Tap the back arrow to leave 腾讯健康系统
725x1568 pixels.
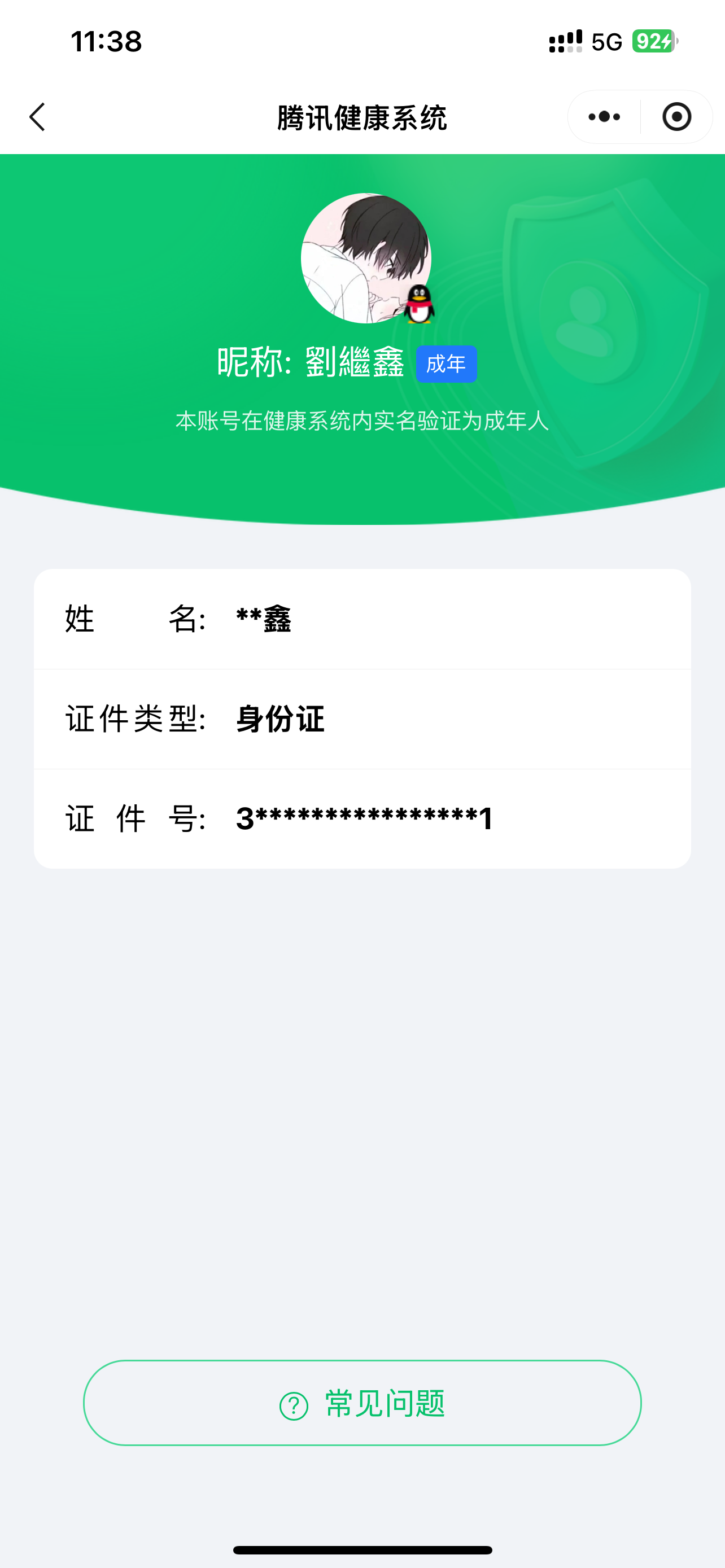pos(37,116)
